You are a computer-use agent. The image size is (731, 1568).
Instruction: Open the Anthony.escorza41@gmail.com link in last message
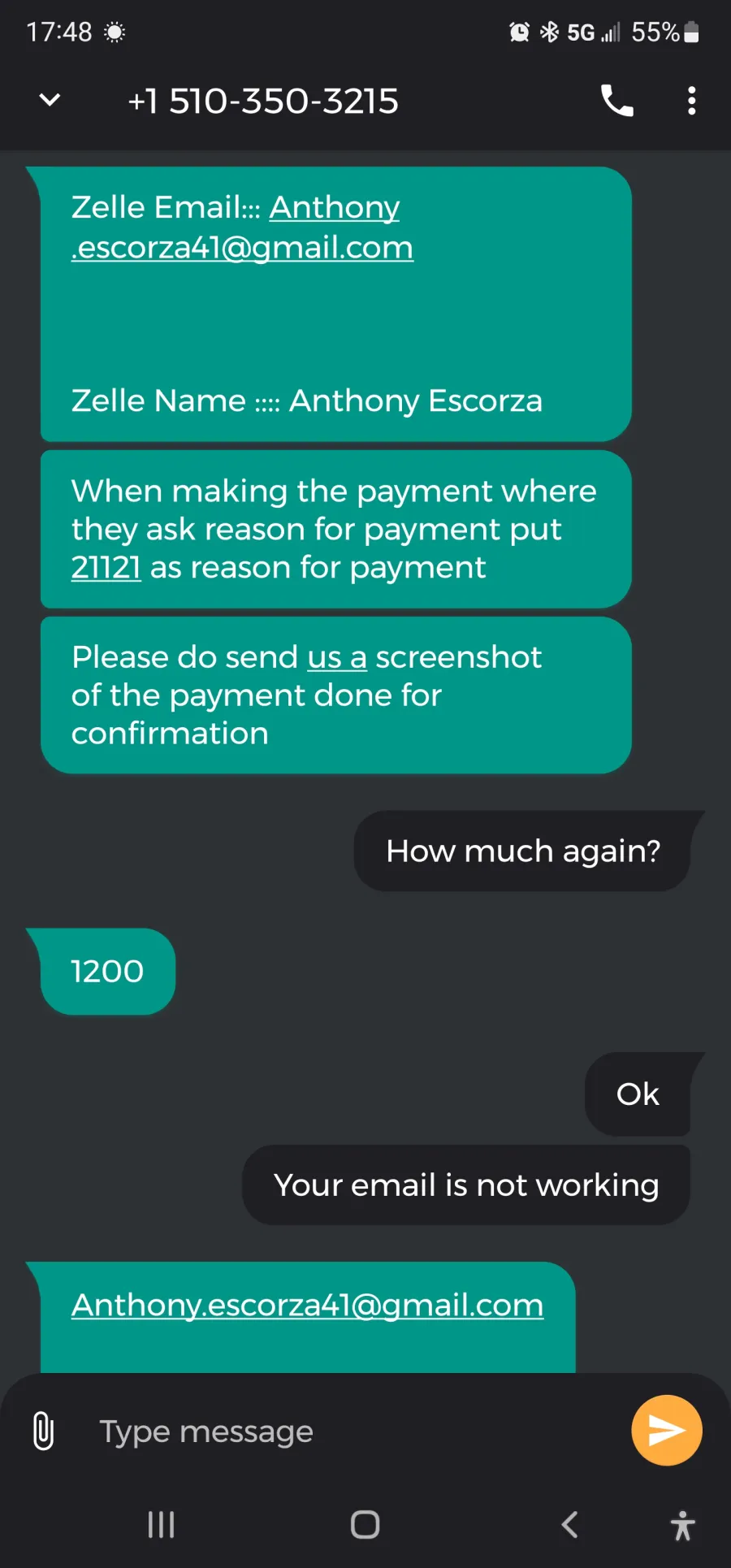[x=307, y=1305]
